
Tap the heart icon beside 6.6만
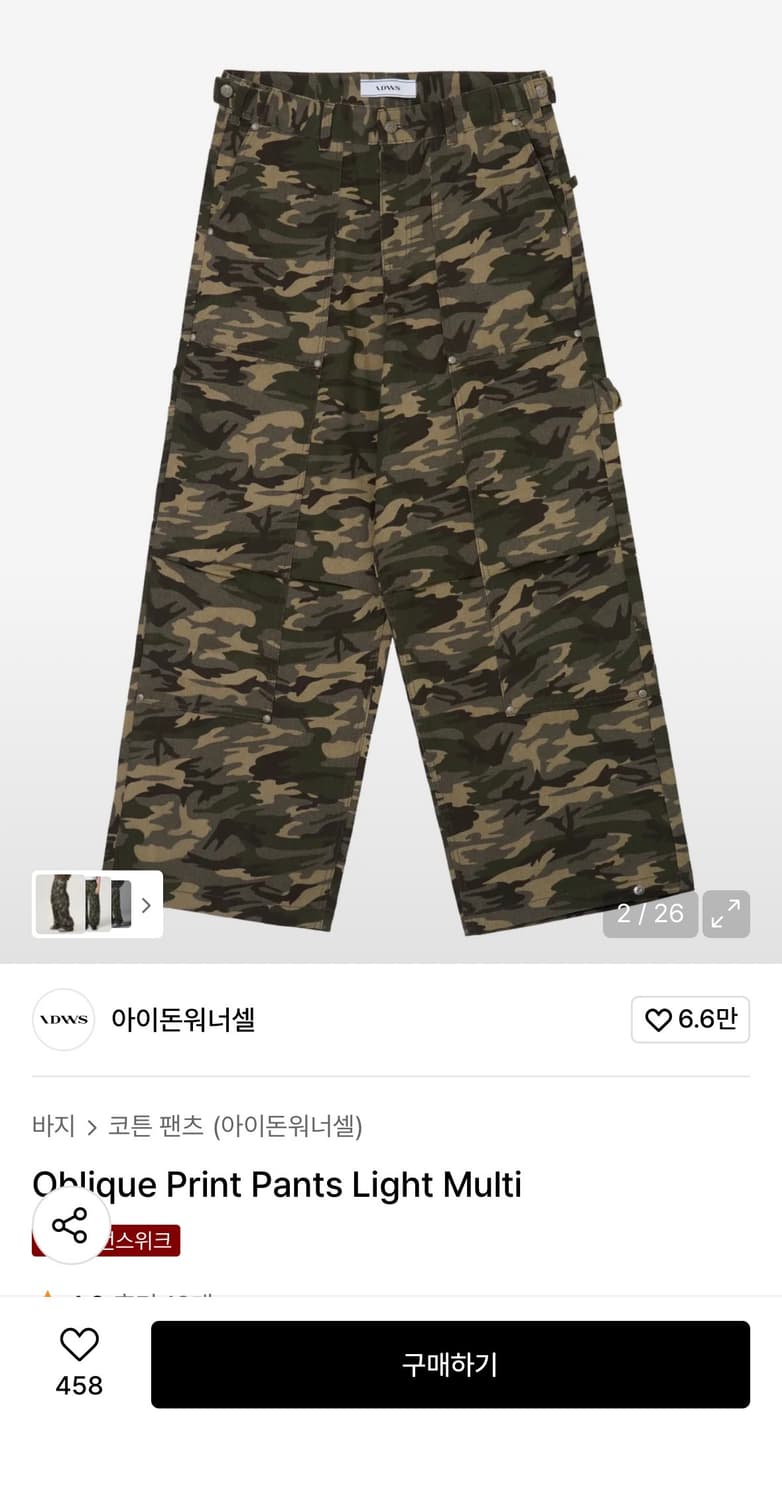pos(658,1020)
